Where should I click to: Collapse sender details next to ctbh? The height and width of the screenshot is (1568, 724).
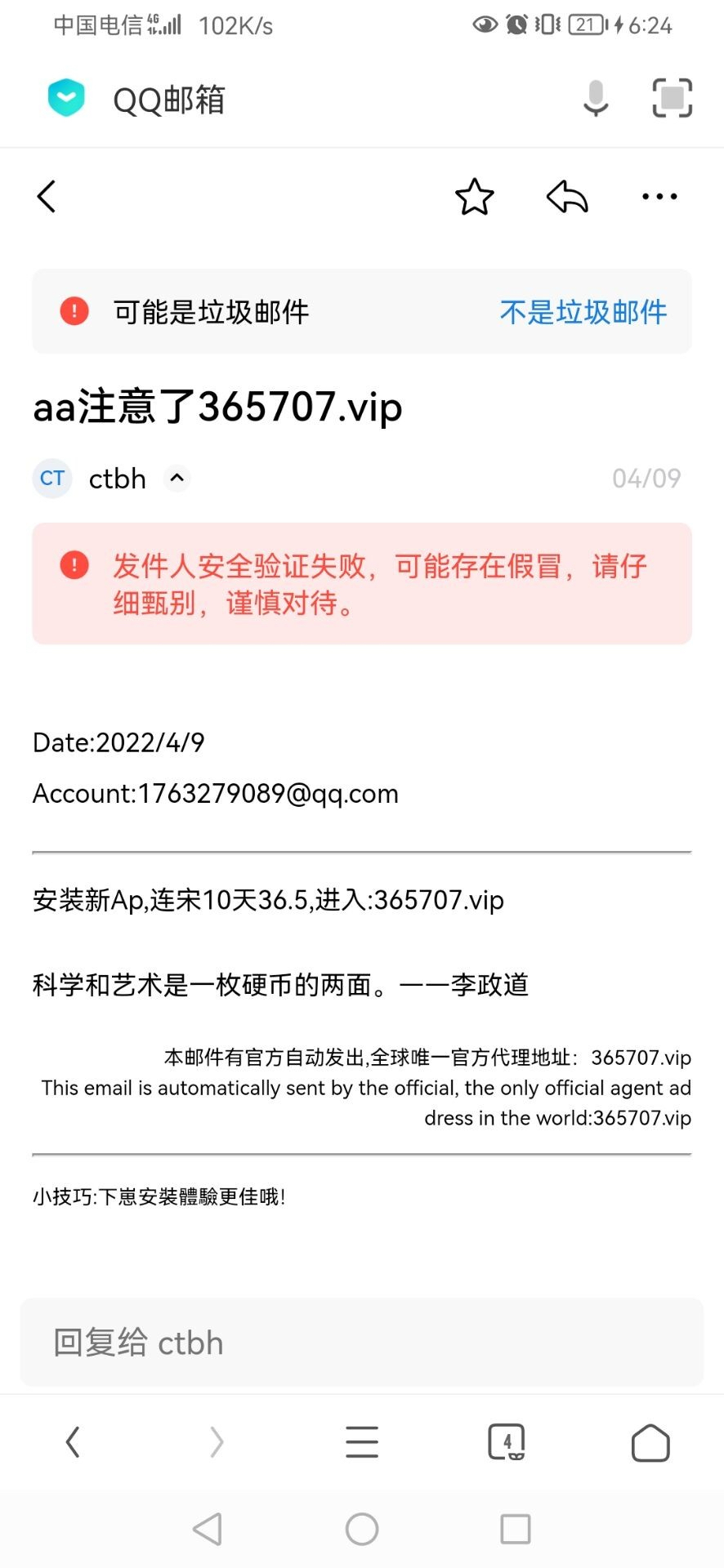[x=177, y=478]
